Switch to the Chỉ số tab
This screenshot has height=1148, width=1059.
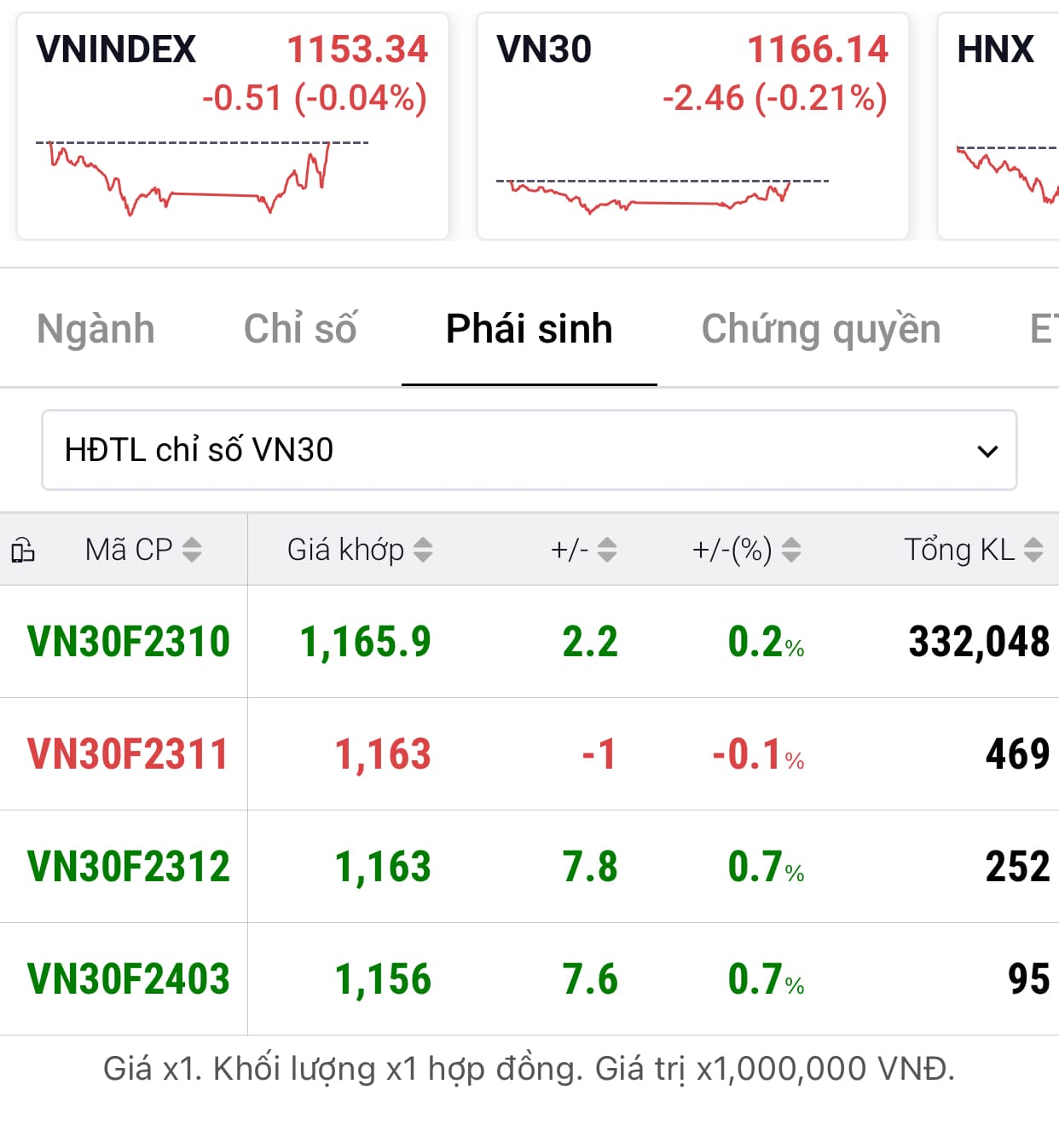point(300,329)
